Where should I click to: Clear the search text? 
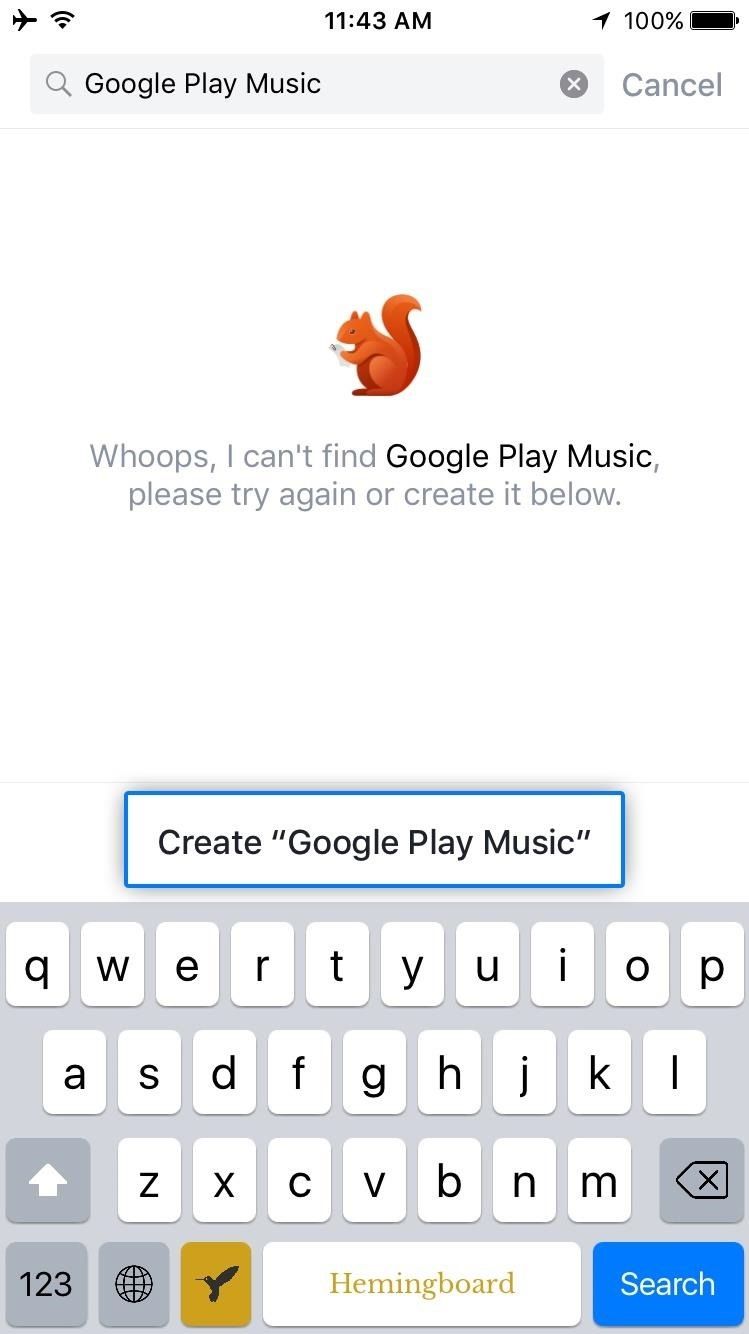tap(573, 84)
